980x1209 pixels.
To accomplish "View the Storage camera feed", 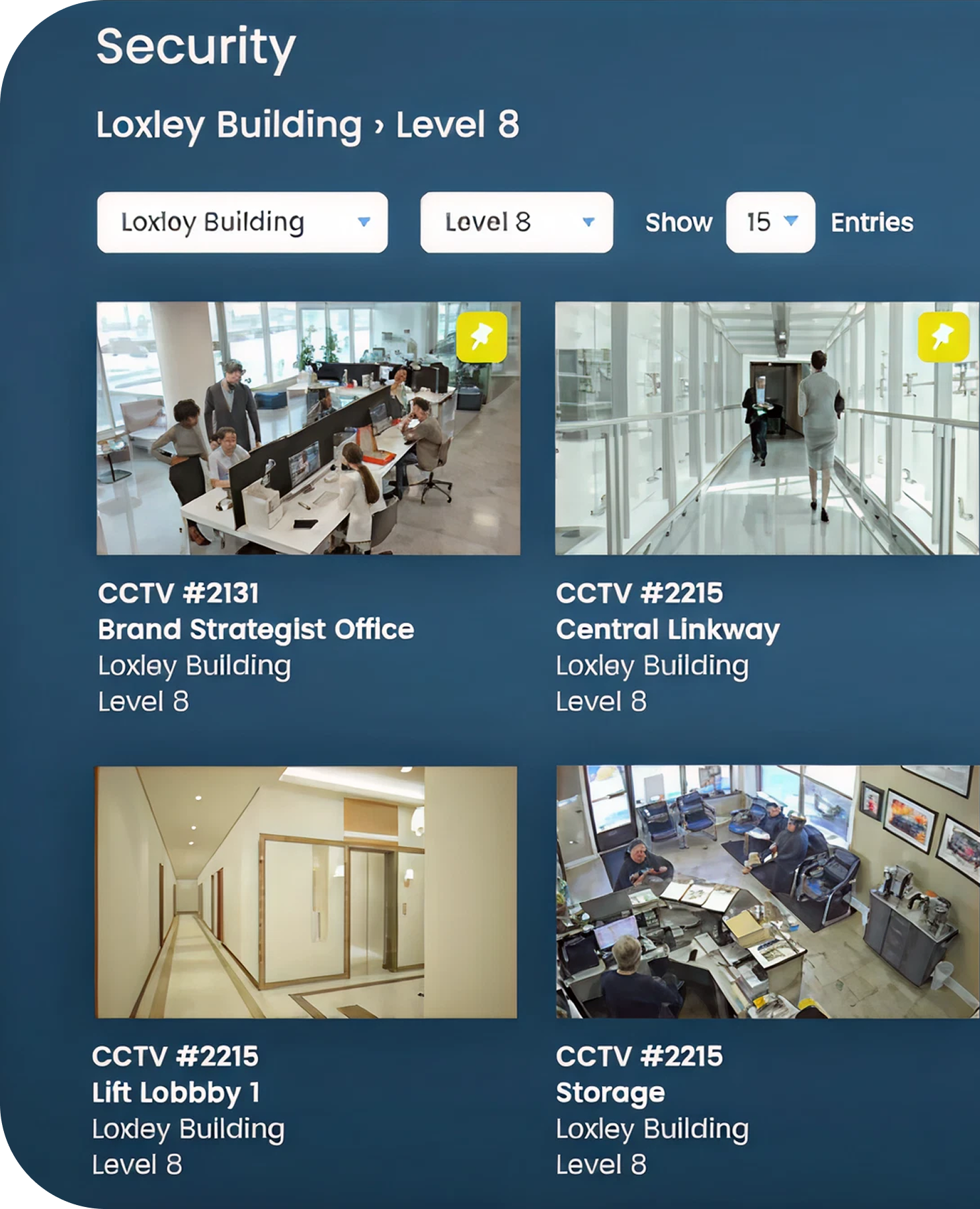I will [x=767, y=892].
